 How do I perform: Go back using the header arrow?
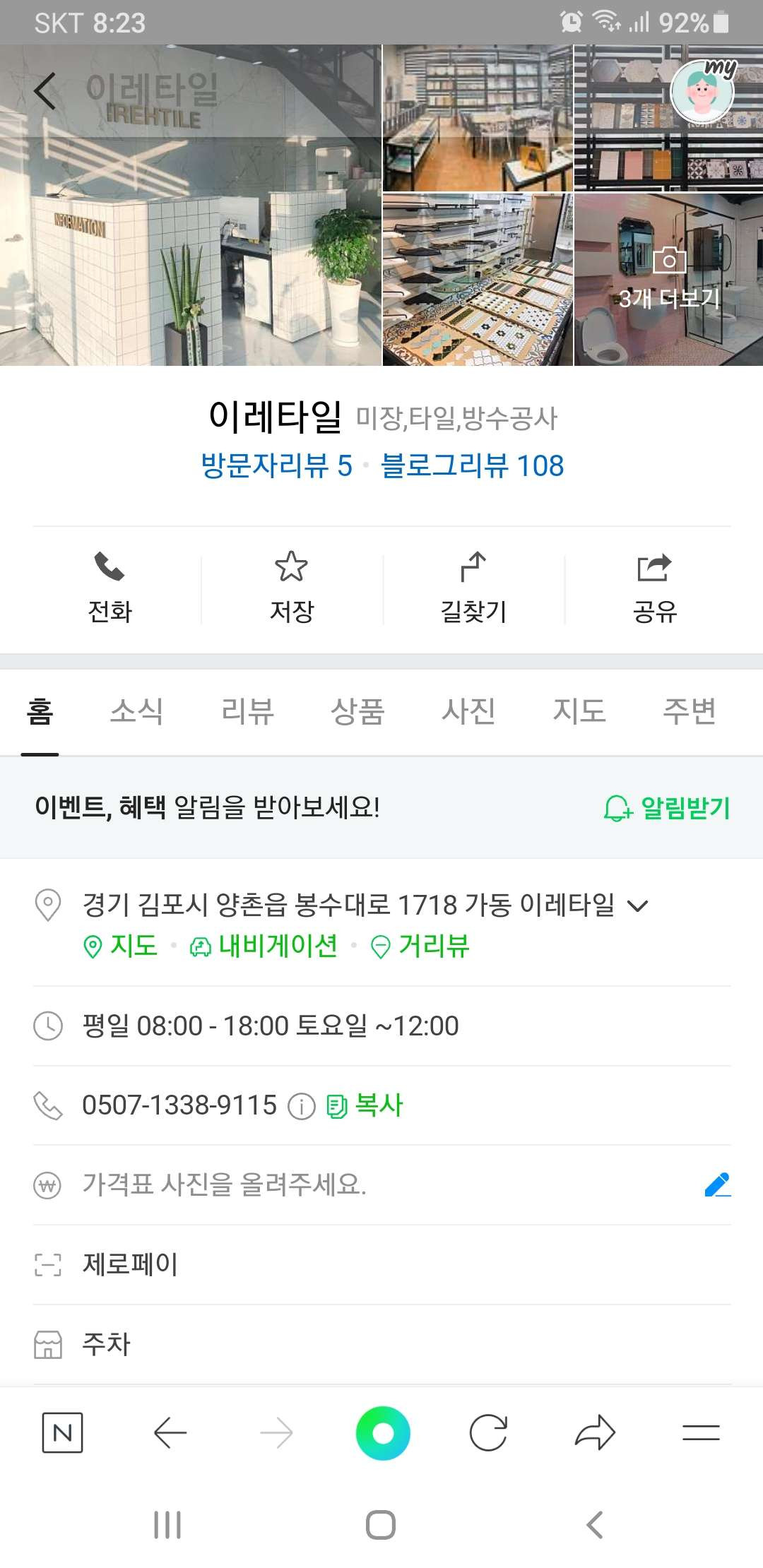[45, 92]
